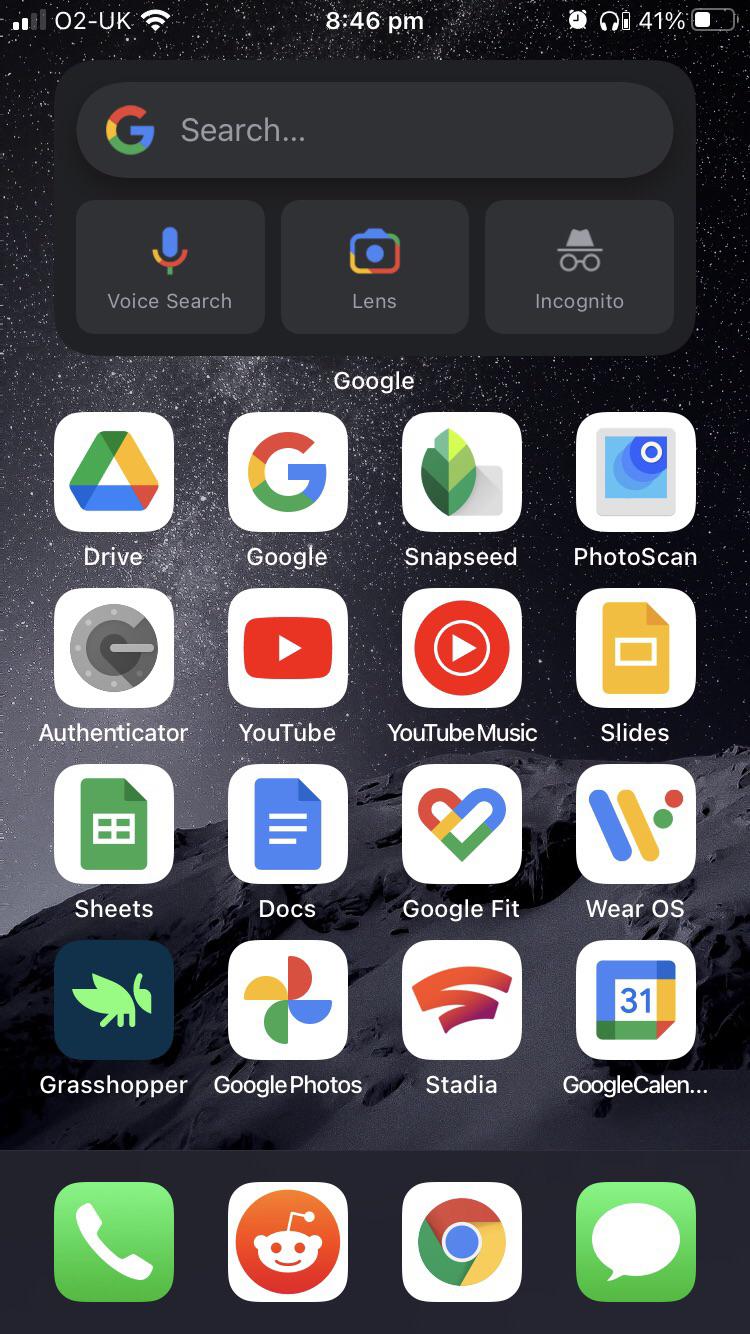The image size is (750, 1334).
Task: Launch the Snapseed app
Action: [x=461, y=472]
